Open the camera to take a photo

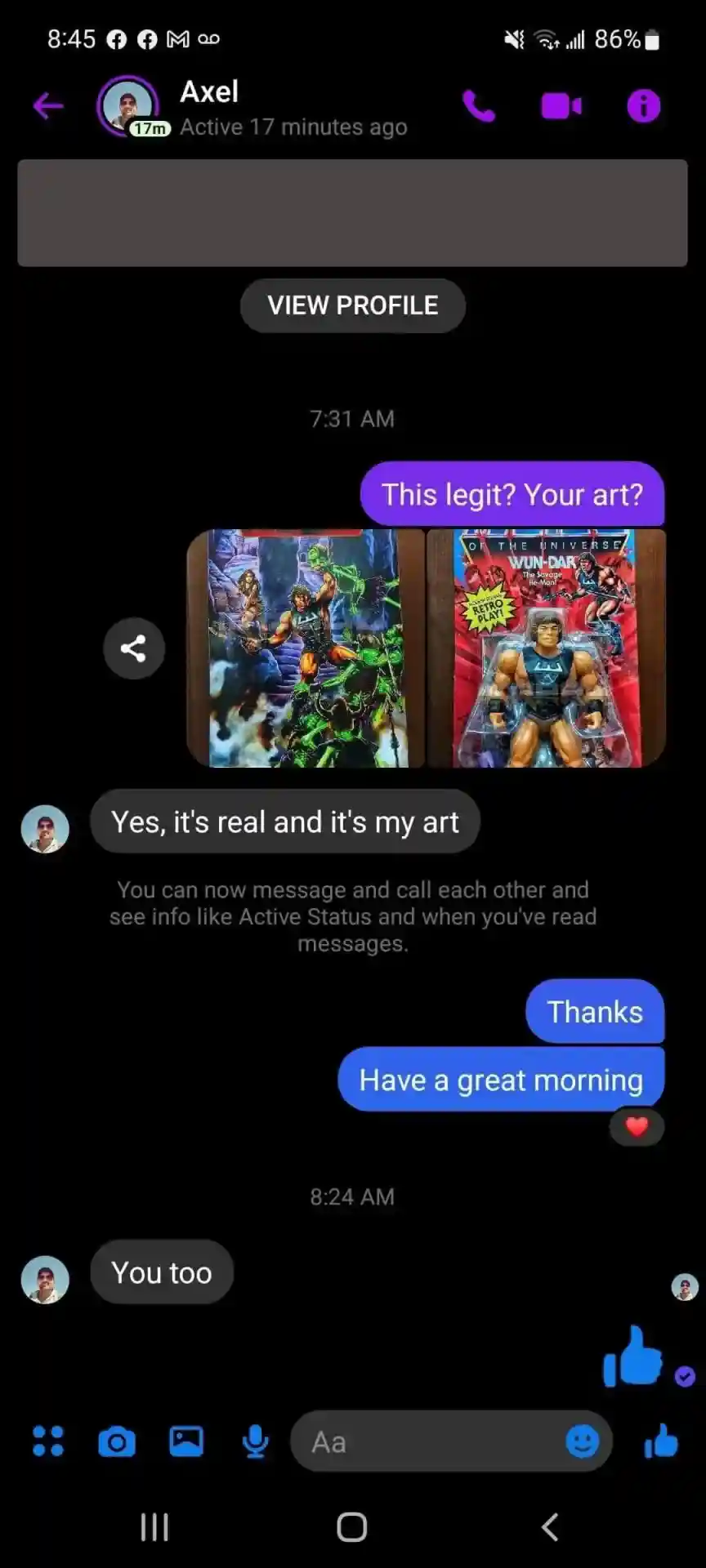coord(117,1441)
